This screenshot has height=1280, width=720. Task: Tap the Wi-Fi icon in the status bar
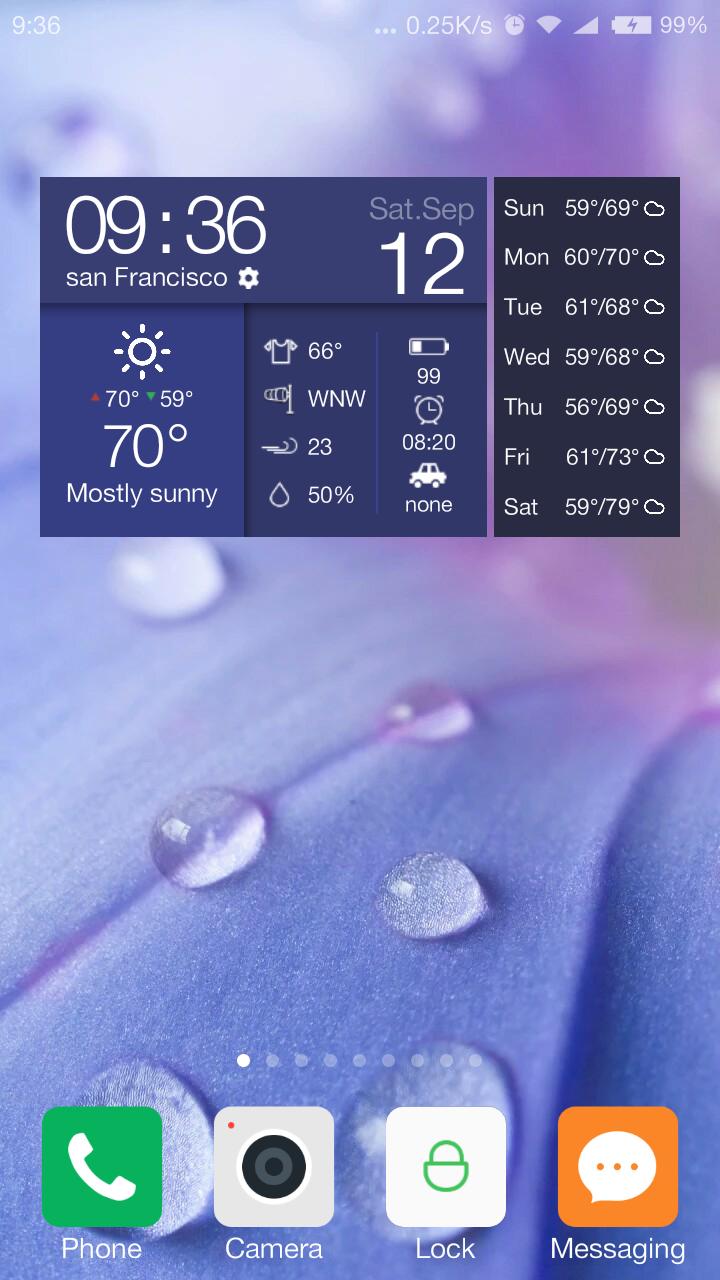point(548,25)
